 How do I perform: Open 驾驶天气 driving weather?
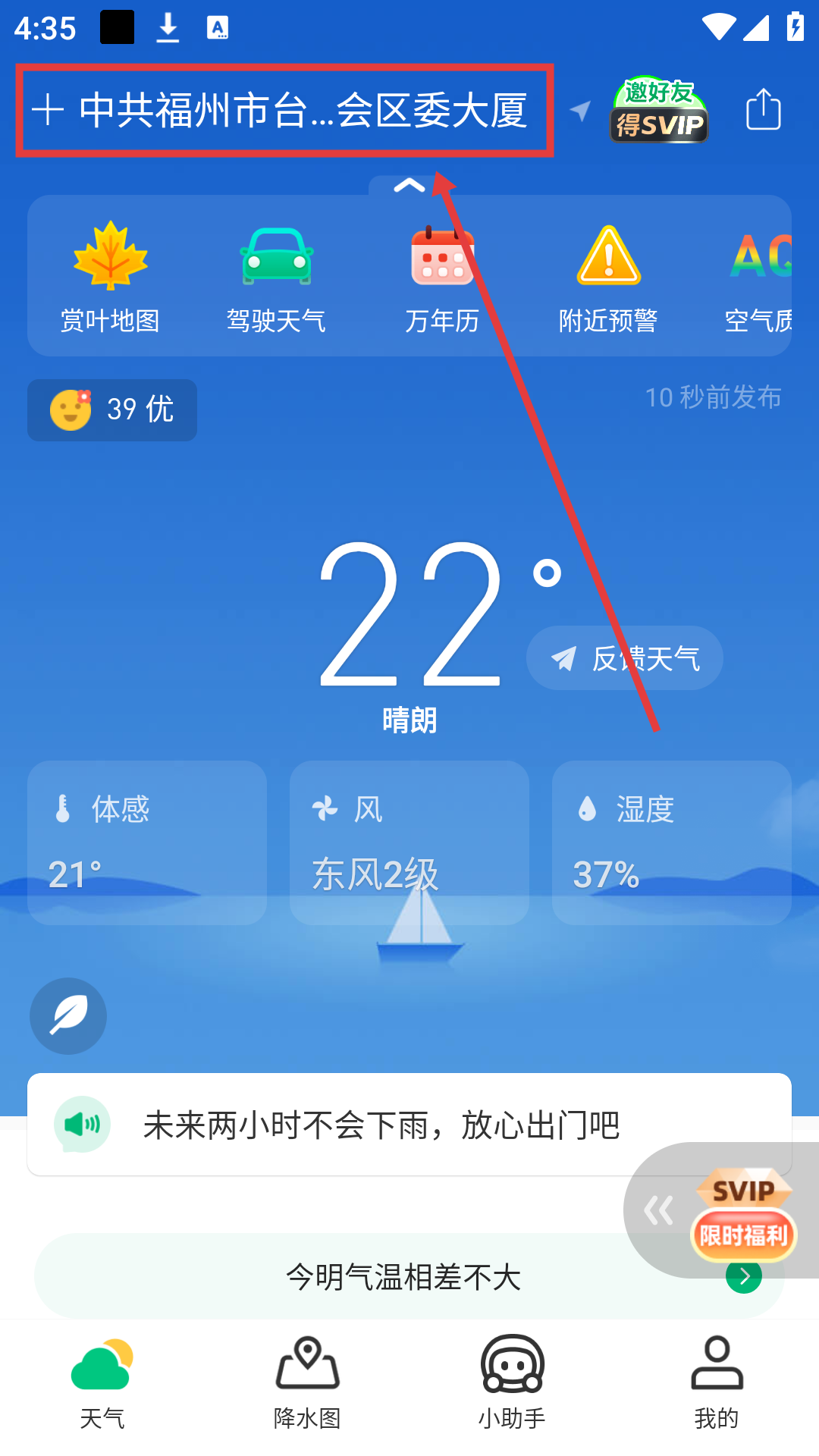click(276, 278)
